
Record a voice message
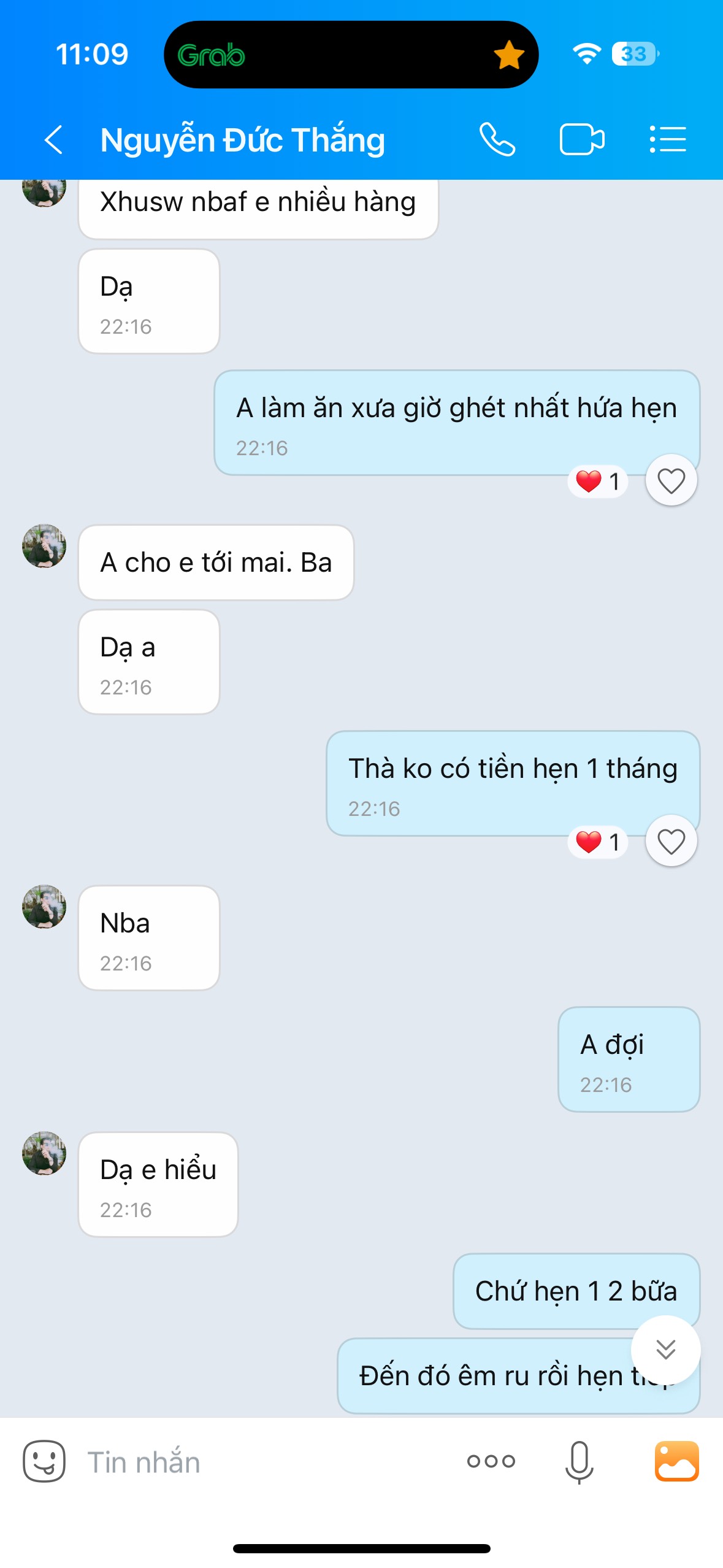(579, 1462)
